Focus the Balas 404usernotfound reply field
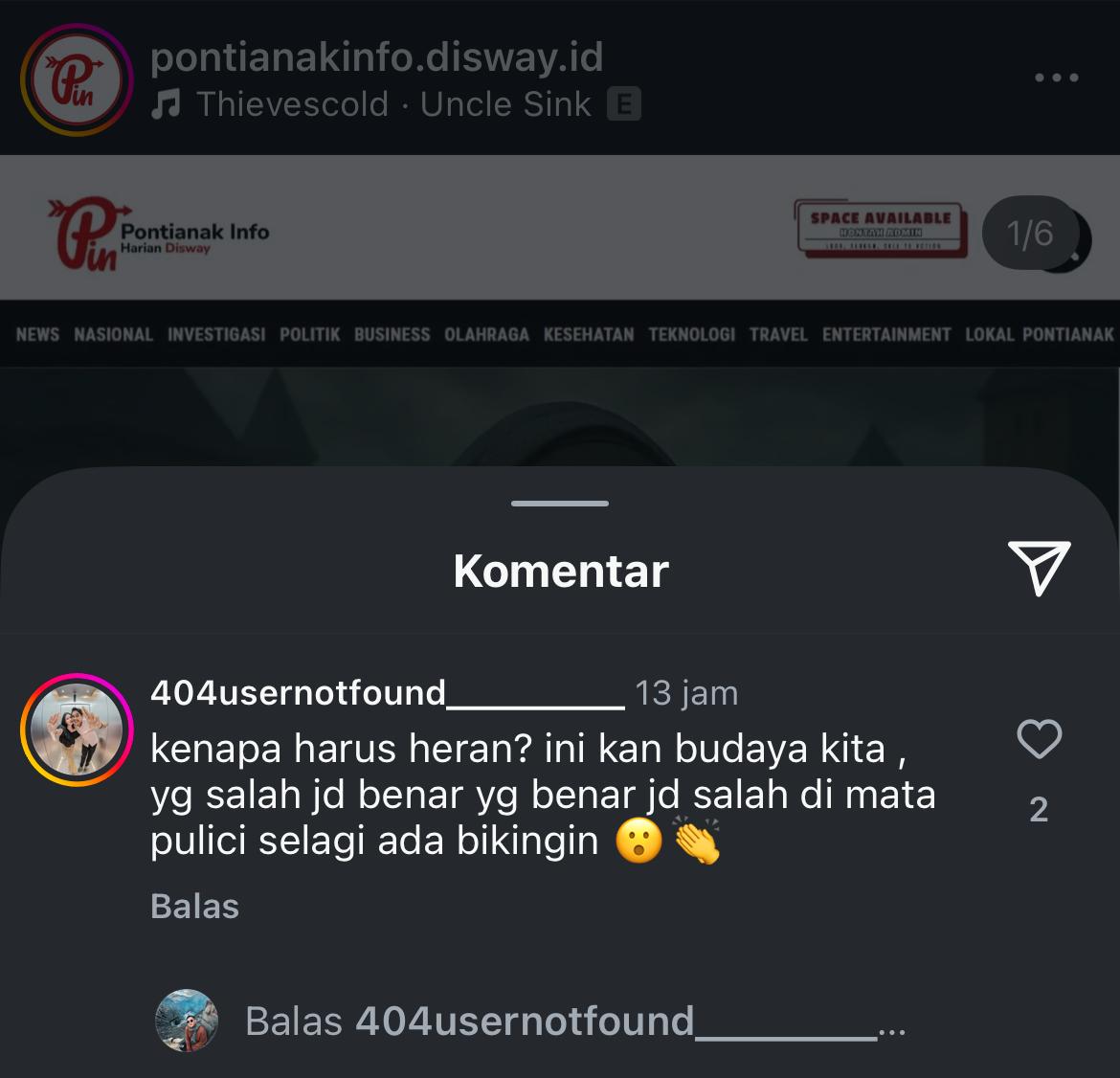Screen dimensions: 1120x1078 click(x=574, y=1022)
